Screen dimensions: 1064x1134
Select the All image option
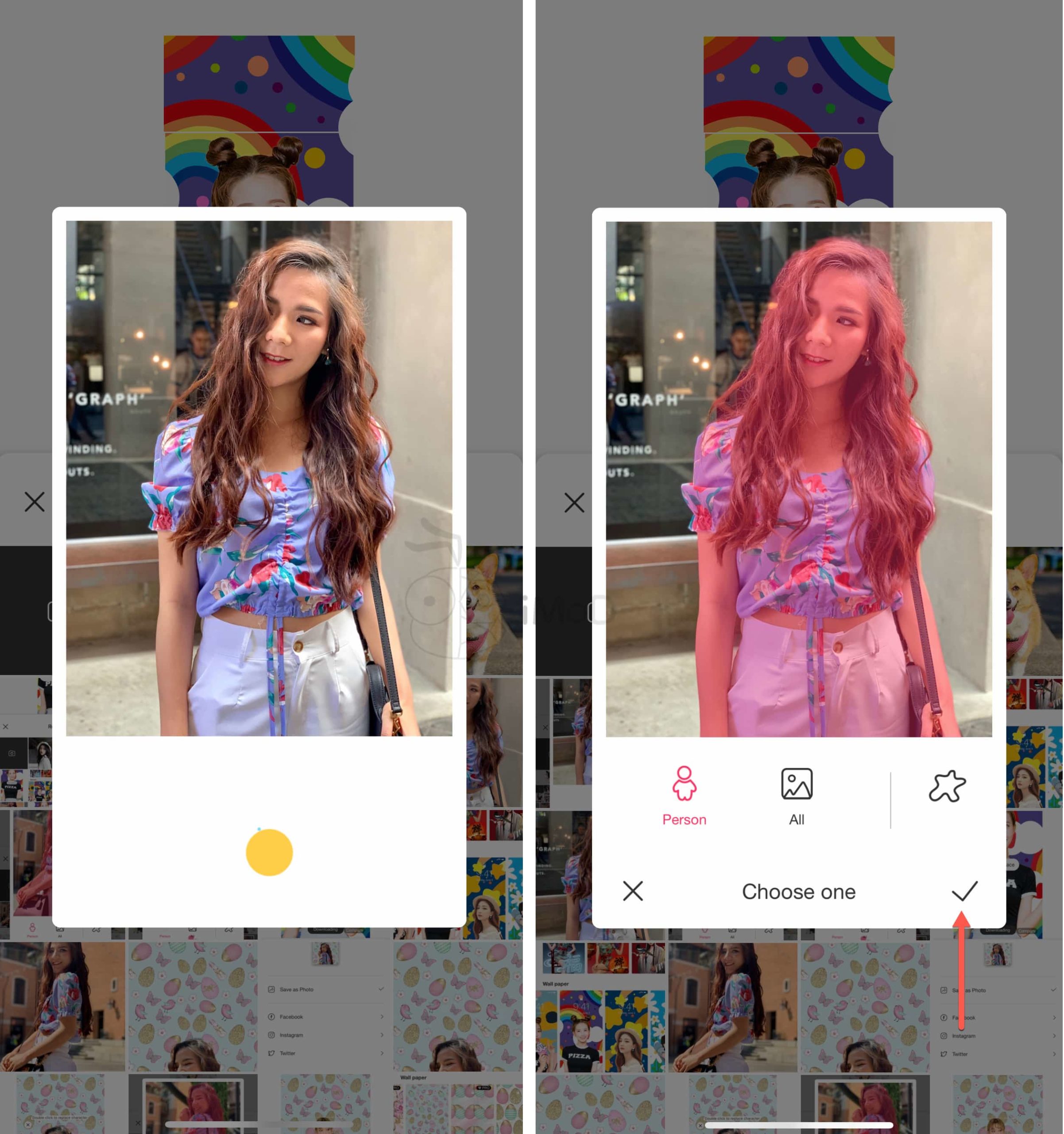796,795
